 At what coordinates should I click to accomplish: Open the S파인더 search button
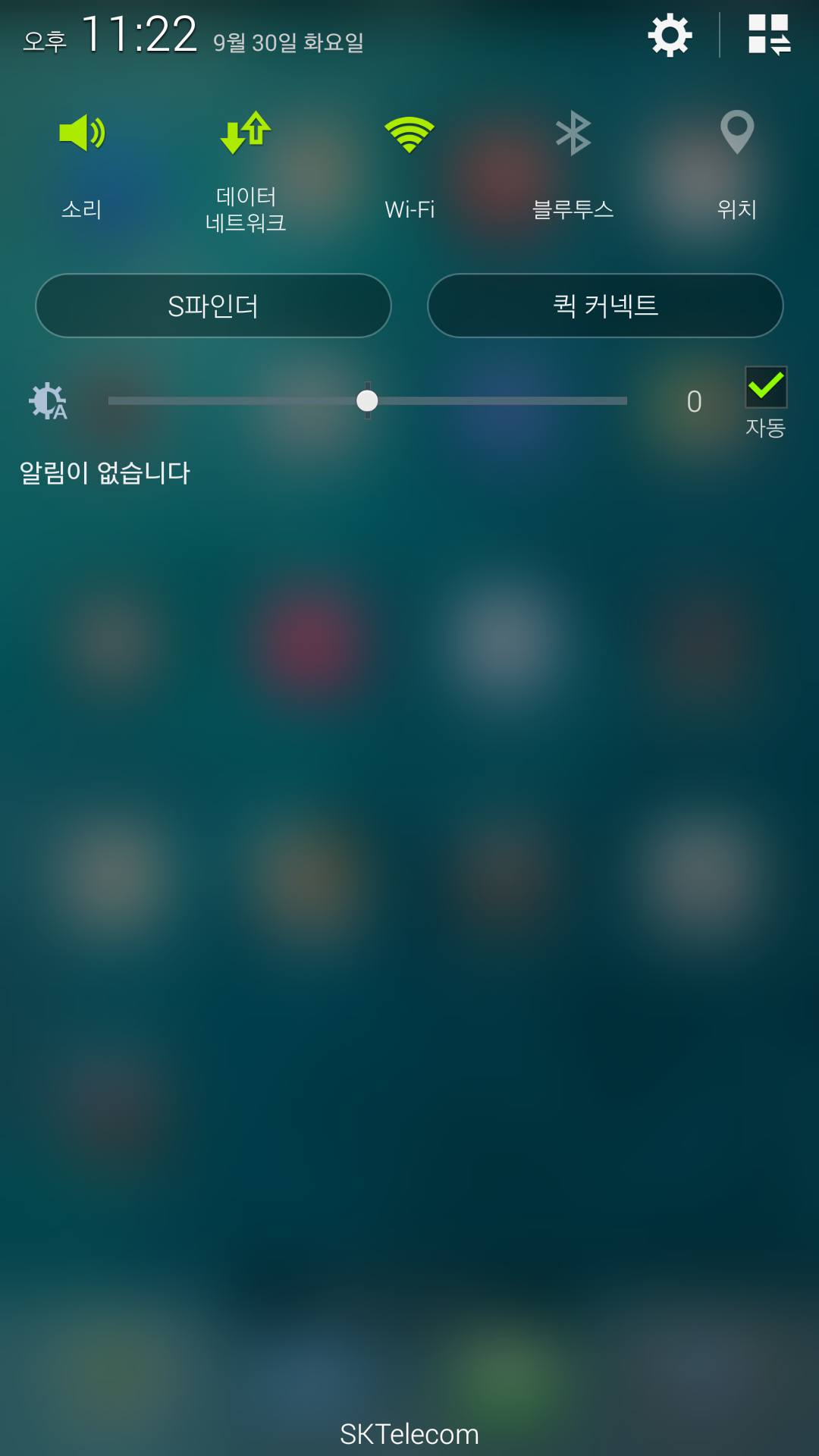[213, 306]
